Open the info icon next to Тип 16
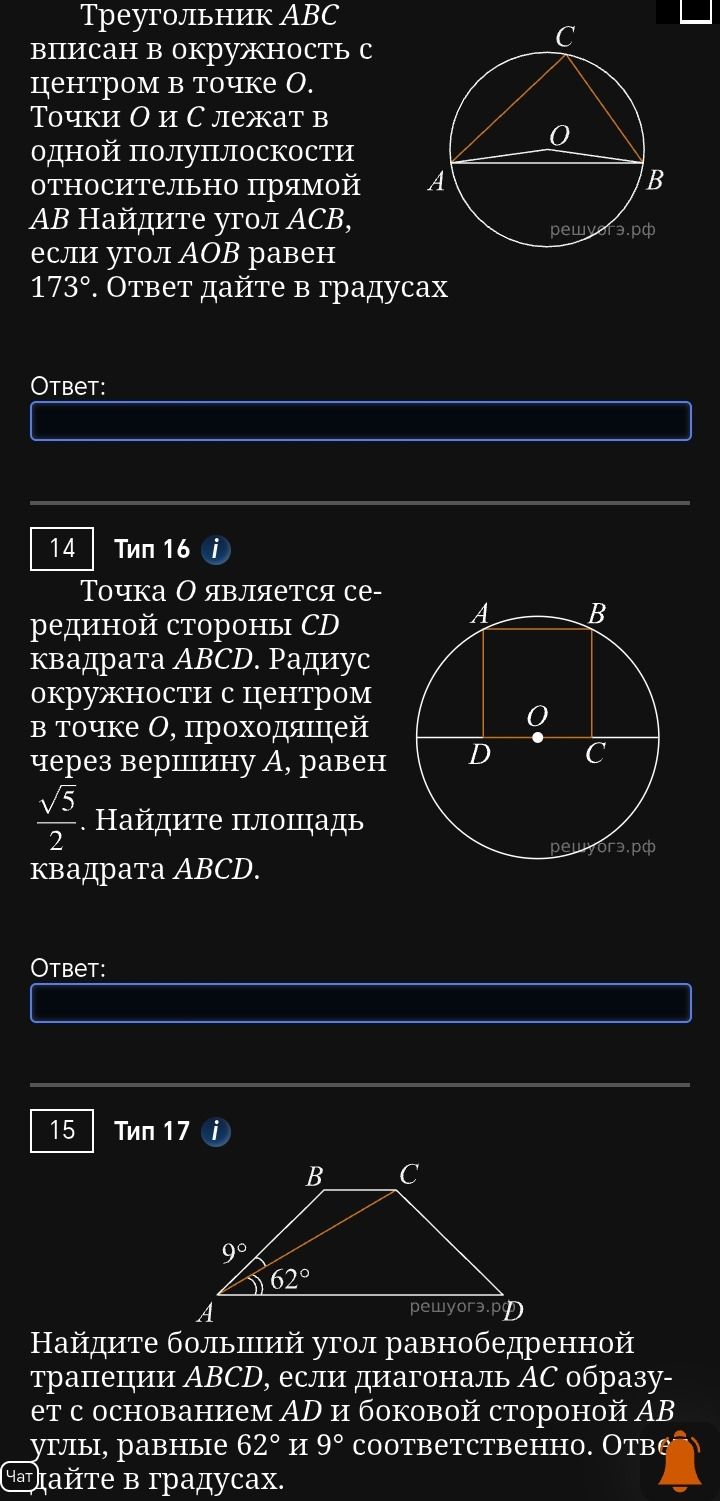 (216, 550)
